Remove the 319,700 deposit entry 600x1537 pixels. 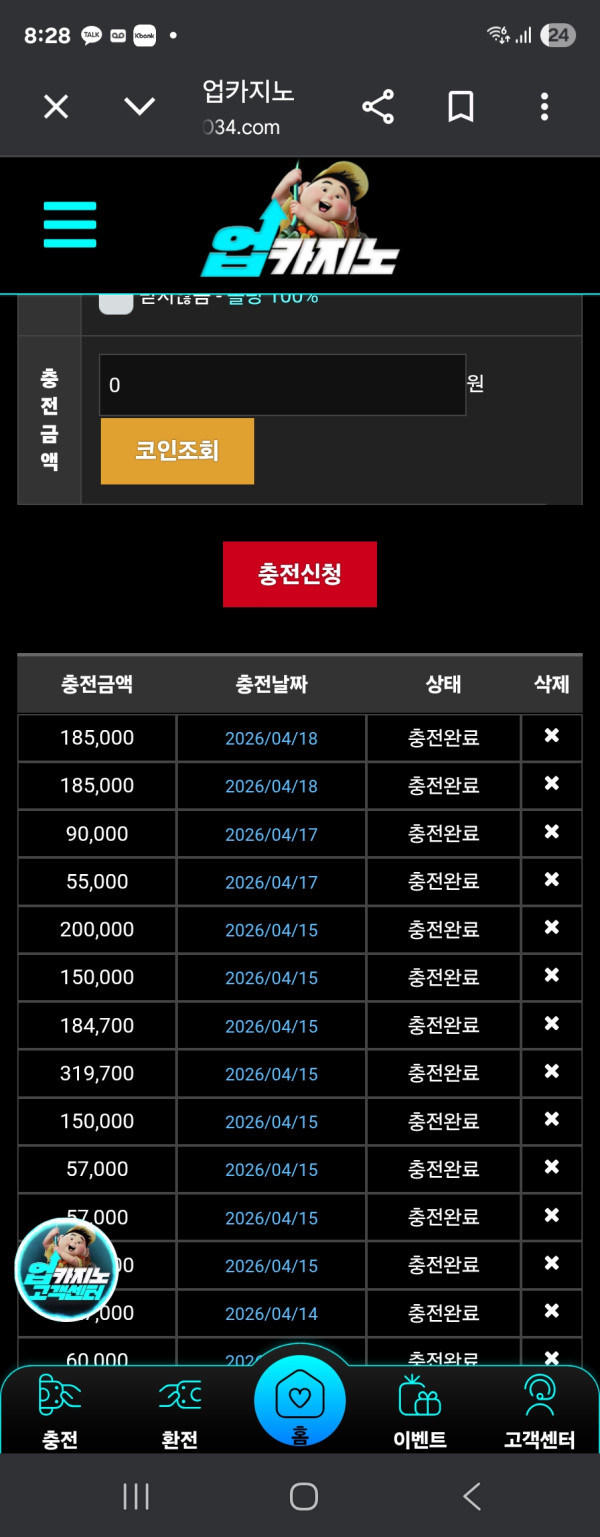point(551,1072)
